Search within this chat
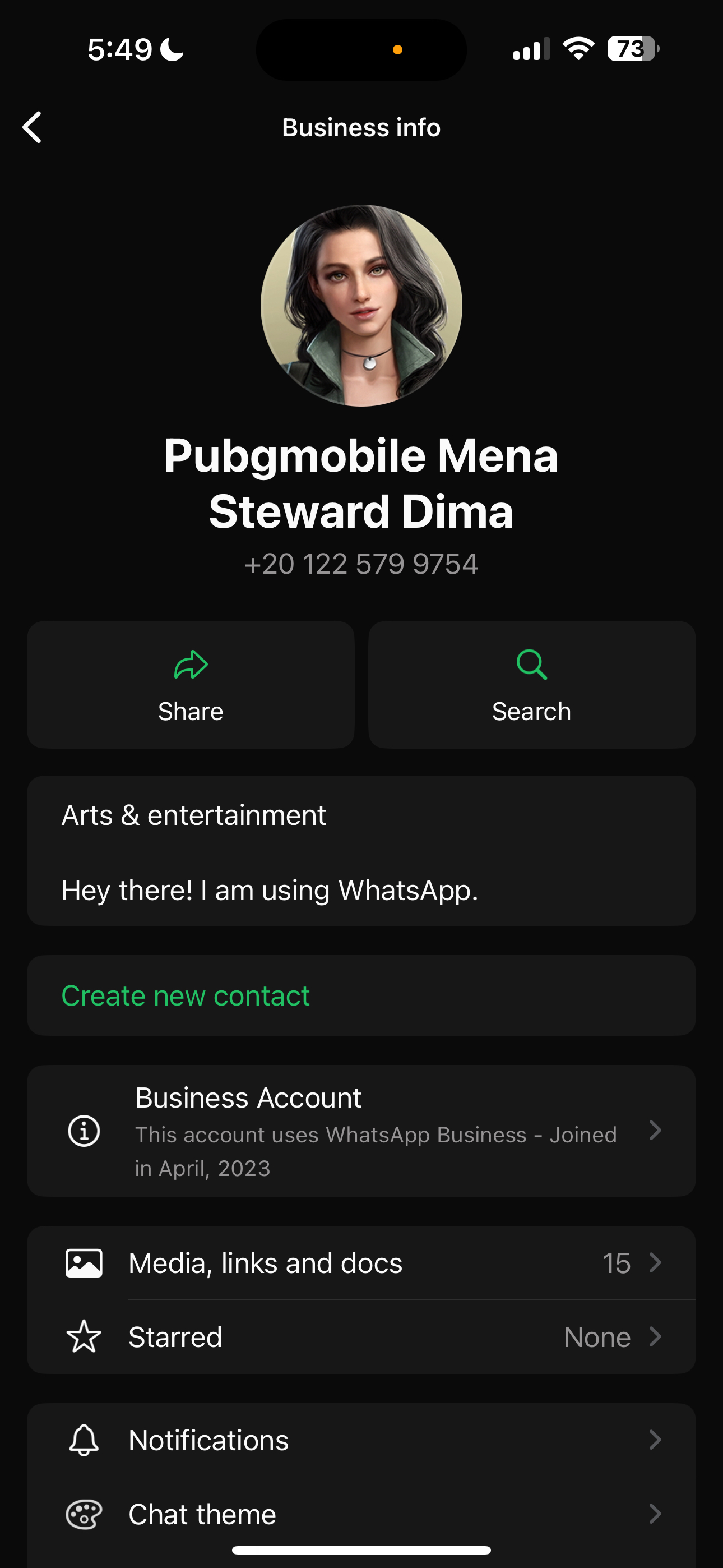The image size is (723, 1568). click(x=531, y=685)
